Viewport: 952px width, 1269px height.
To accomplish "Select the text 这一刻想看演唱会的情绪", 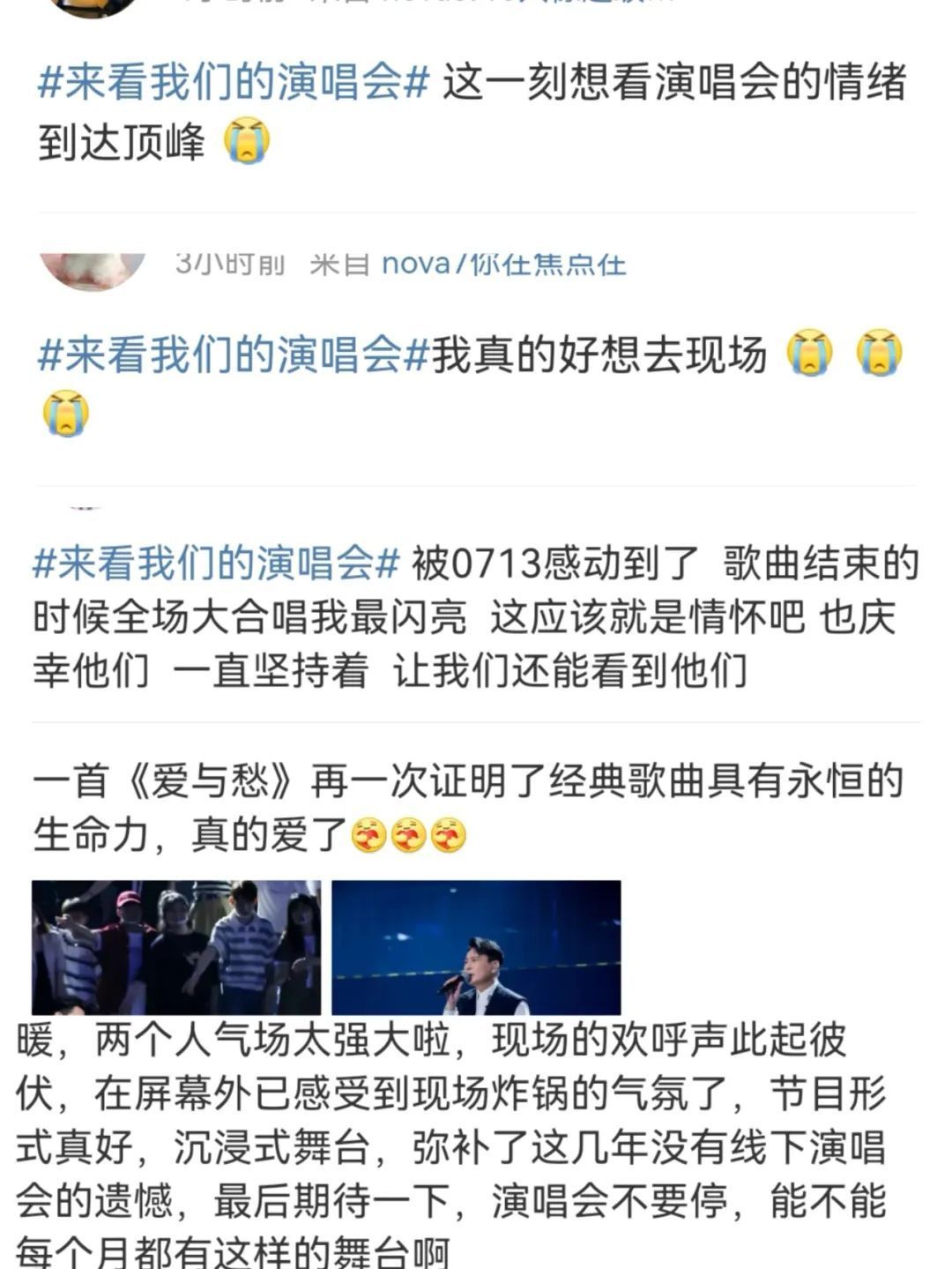I will 679,86.
